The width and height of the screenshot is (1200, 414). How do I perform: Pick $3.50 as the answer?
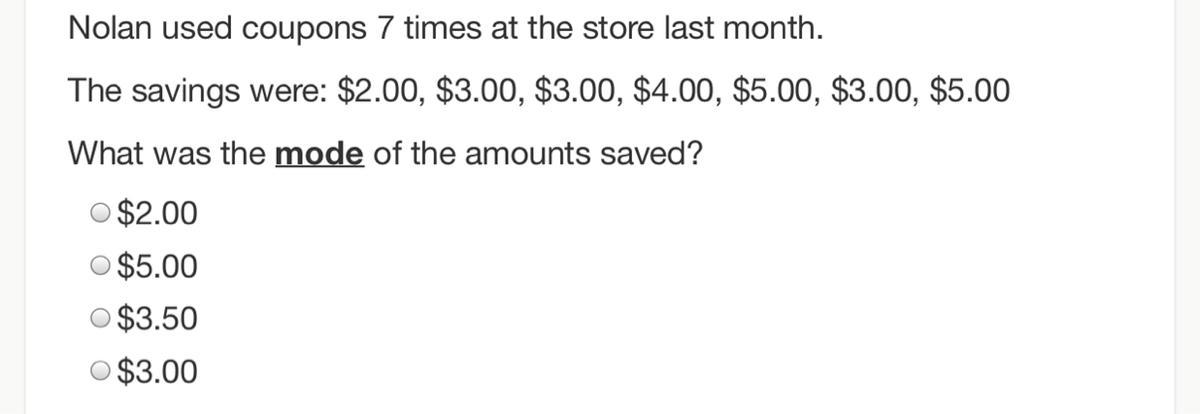(x=101, y=320)
